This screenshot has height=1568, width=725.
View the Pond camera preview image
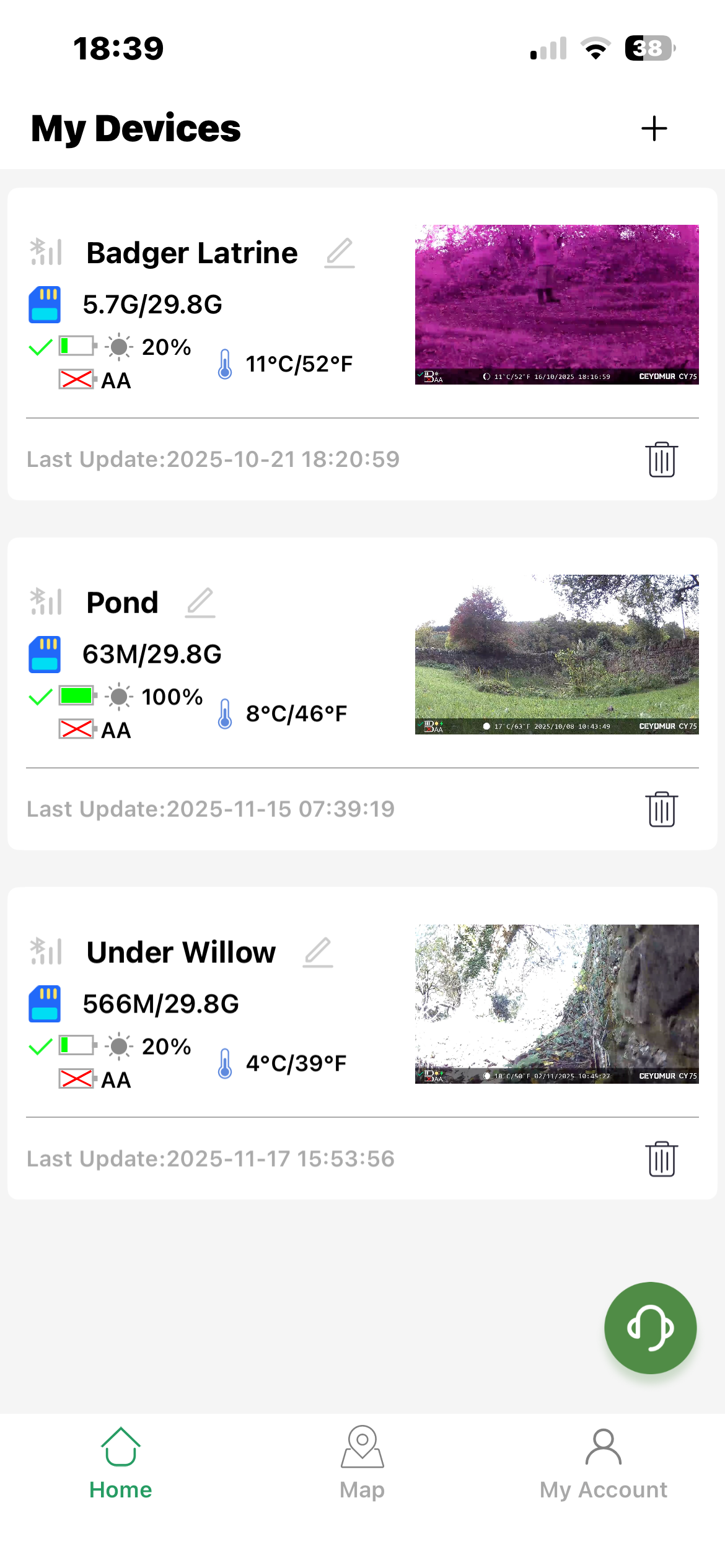point(556,655)
